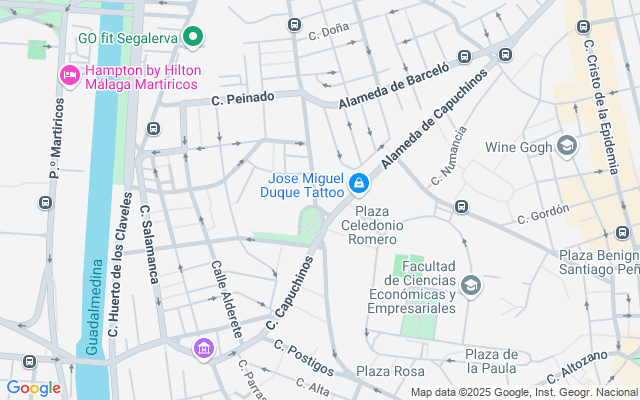Open the Google logo link
Image resolution: width=640 pixels, height=400 pixels.
coord(33,388)
